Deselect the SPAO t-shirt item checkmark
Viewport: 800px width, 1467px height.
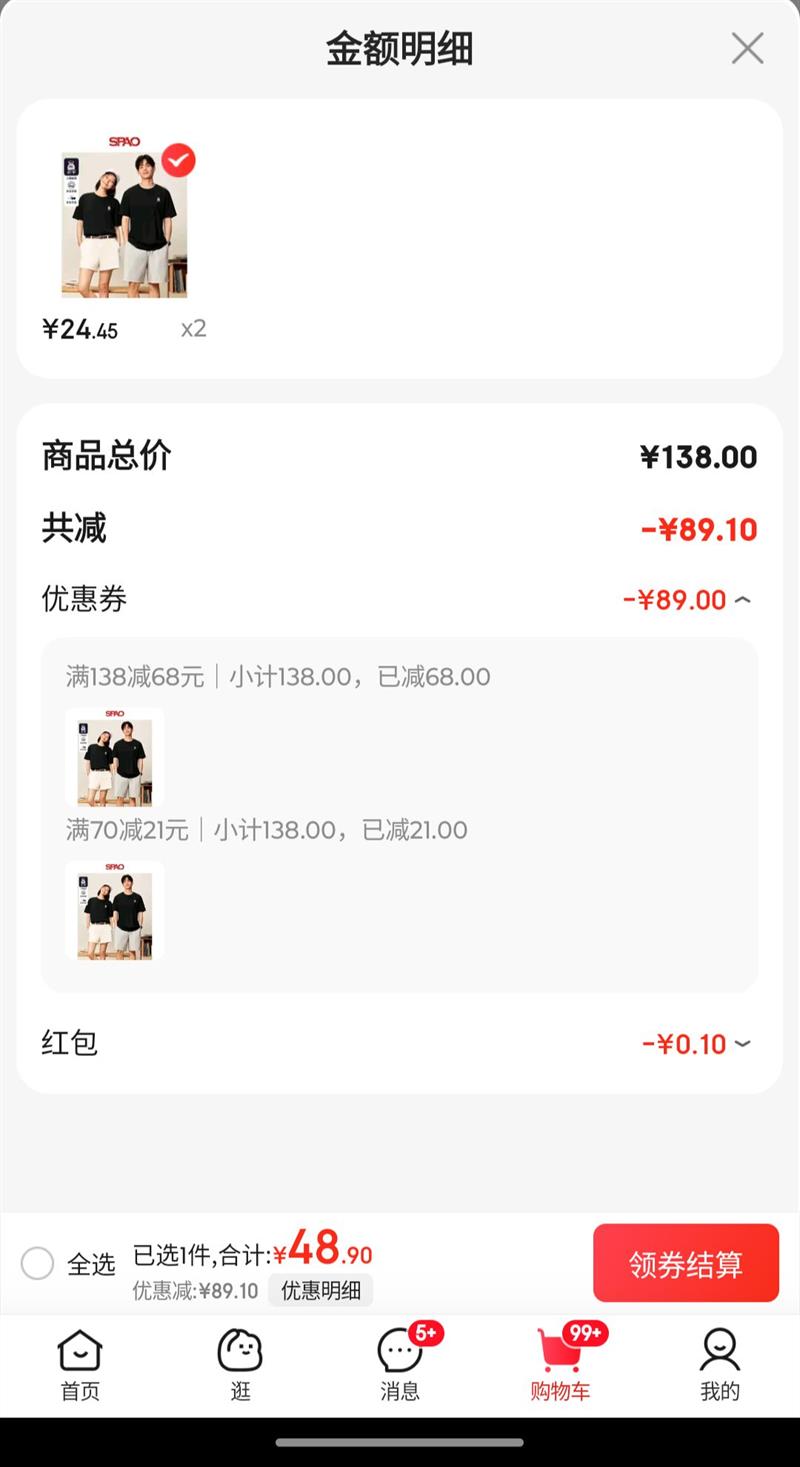(179, 160)
